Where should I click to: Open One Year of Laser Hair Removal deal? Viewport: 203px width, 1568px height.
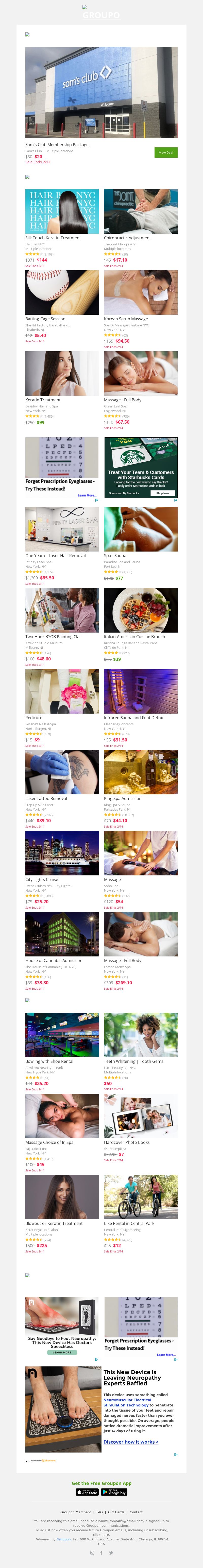[x=56, y=556]
